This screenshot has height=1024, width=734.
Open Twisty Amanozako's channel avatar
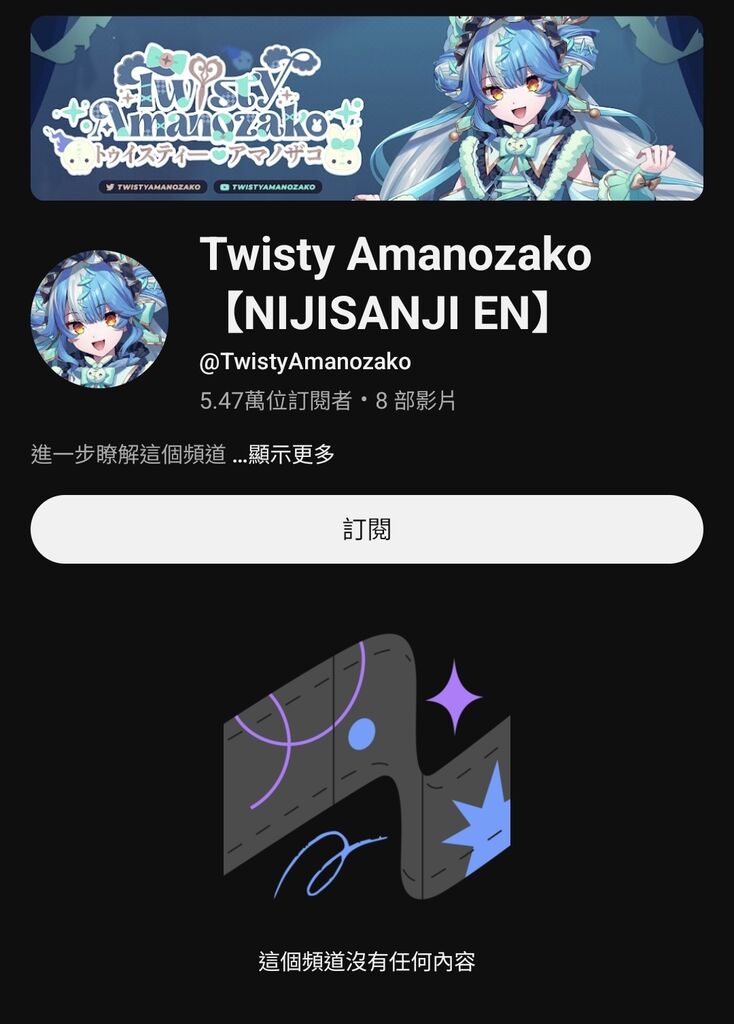99,319
